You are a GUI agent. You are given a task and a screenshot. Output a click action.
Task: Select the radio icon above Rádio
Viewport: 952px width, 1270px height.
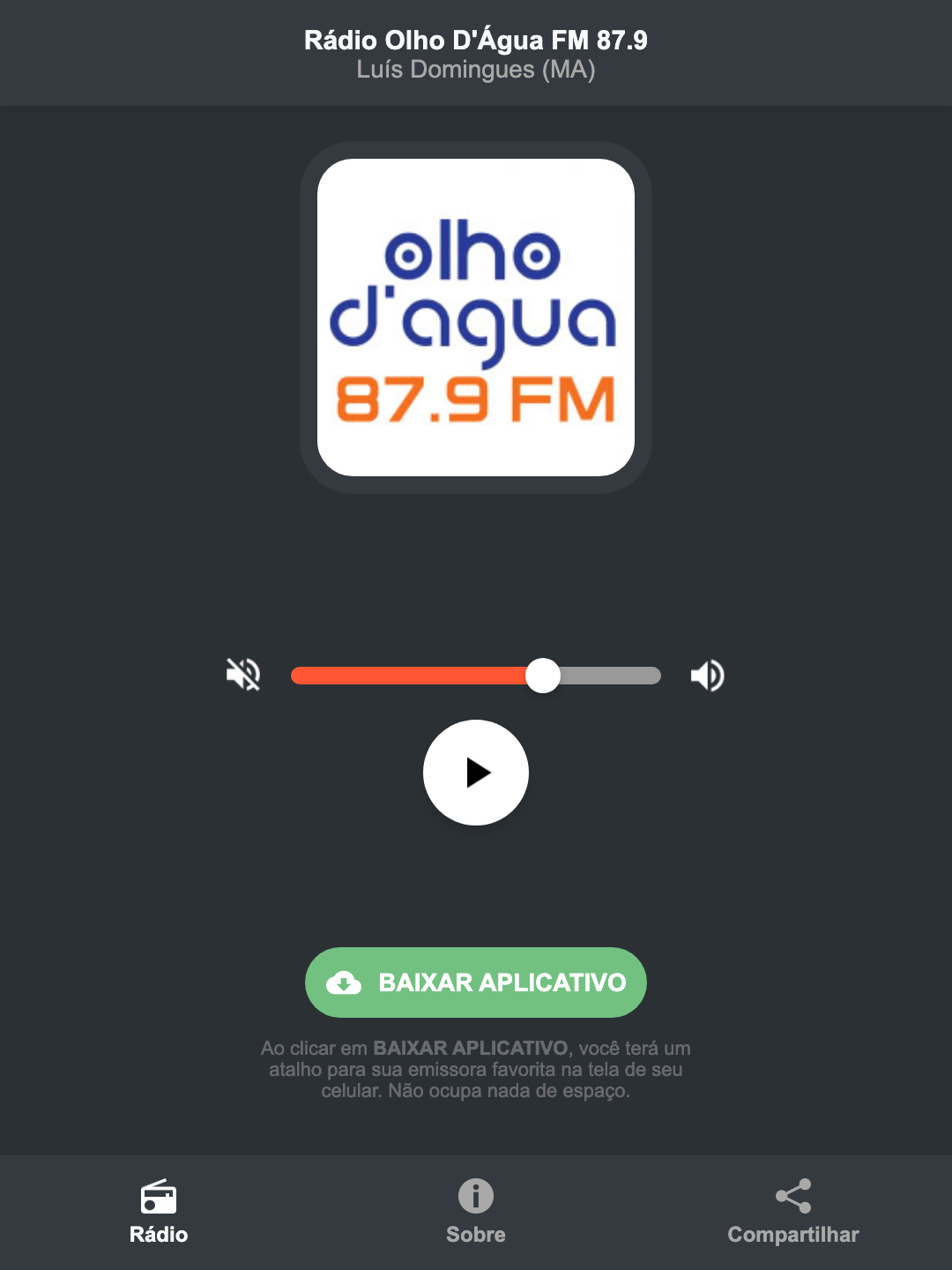click(159, 1199)
